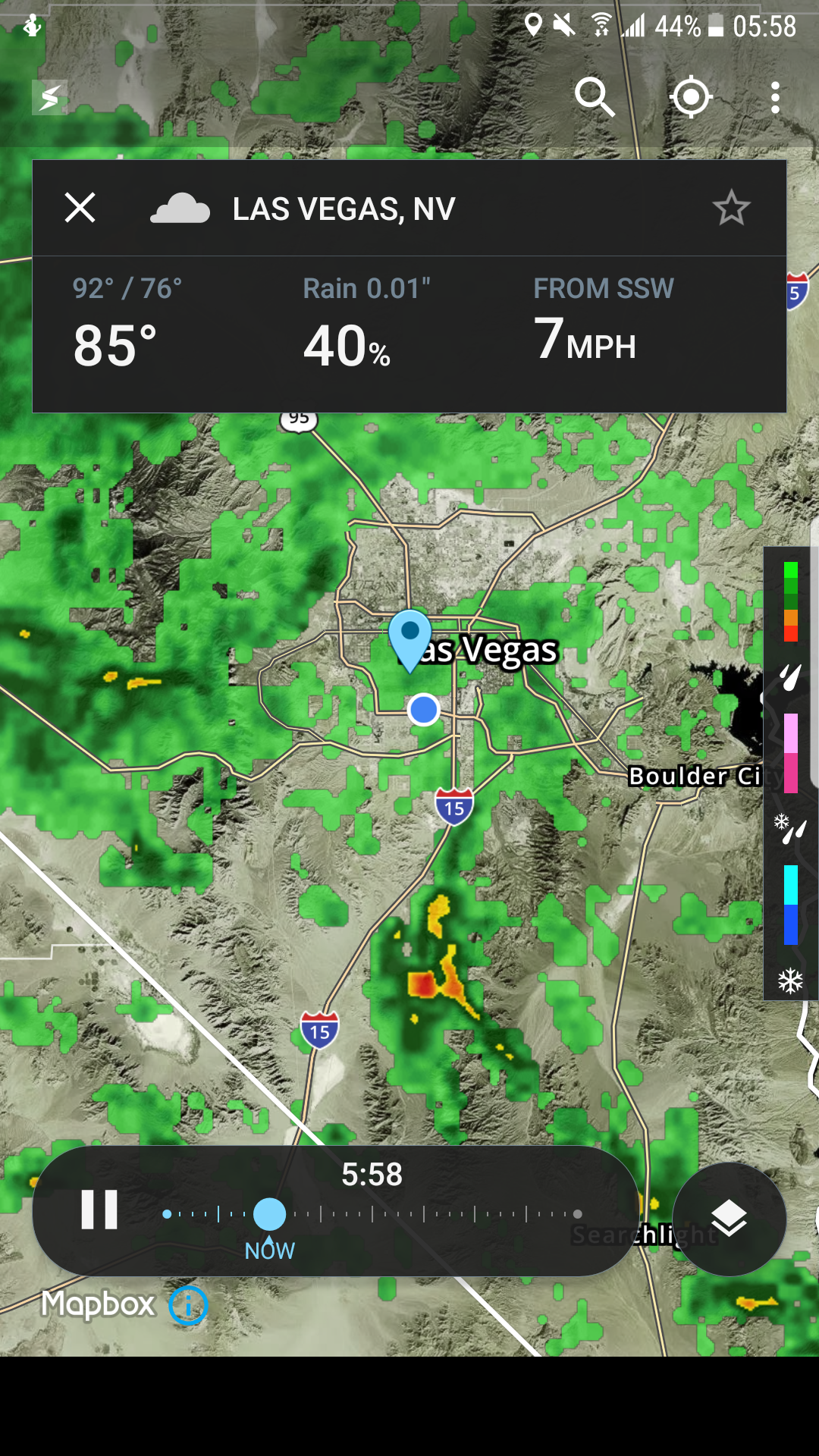
Task: Open the lightning bolt icon
Action: click(x=49, y=98)
